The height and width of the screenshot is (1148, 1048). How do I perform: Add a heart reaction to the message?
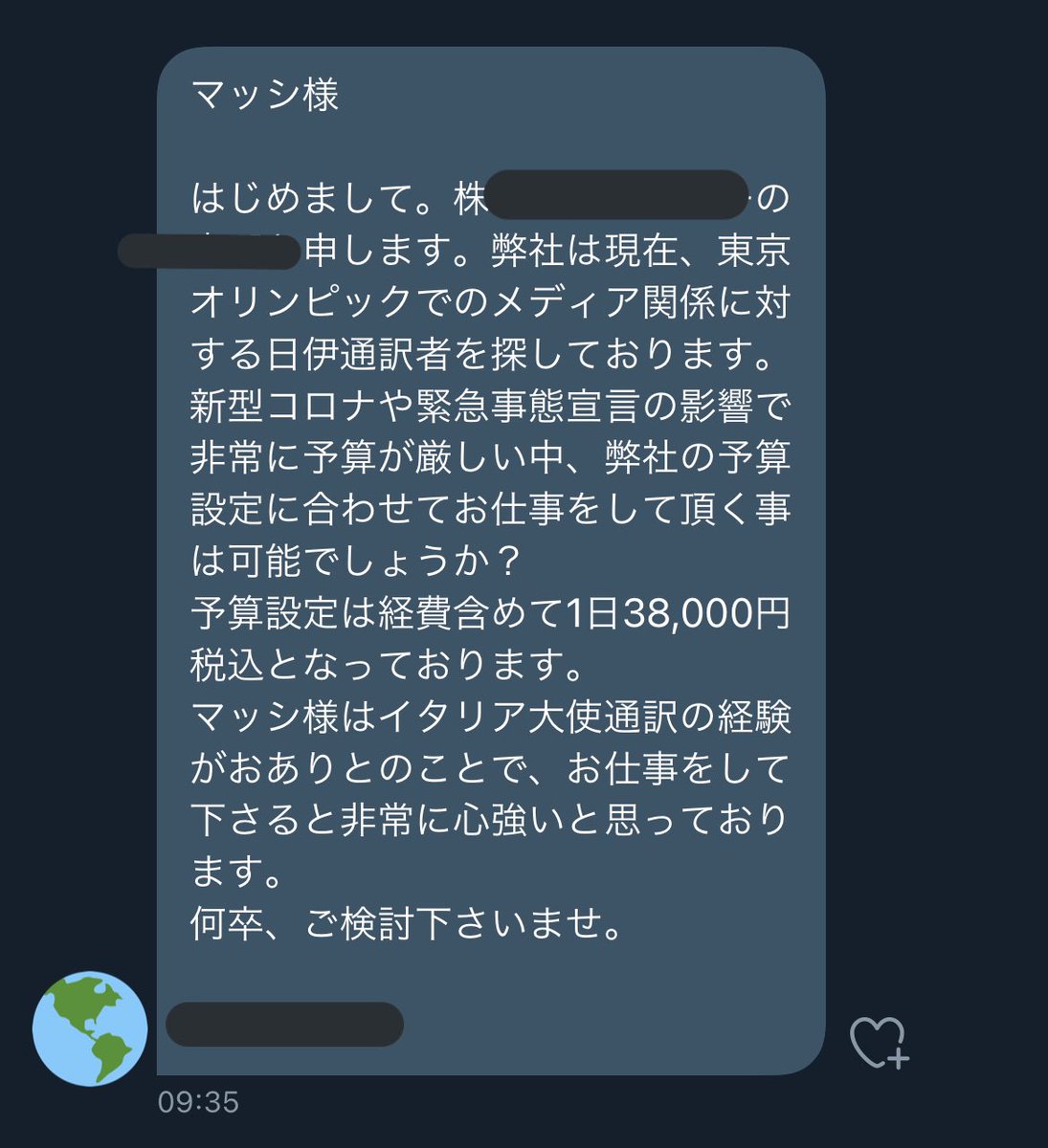[x=879, y=1042]
